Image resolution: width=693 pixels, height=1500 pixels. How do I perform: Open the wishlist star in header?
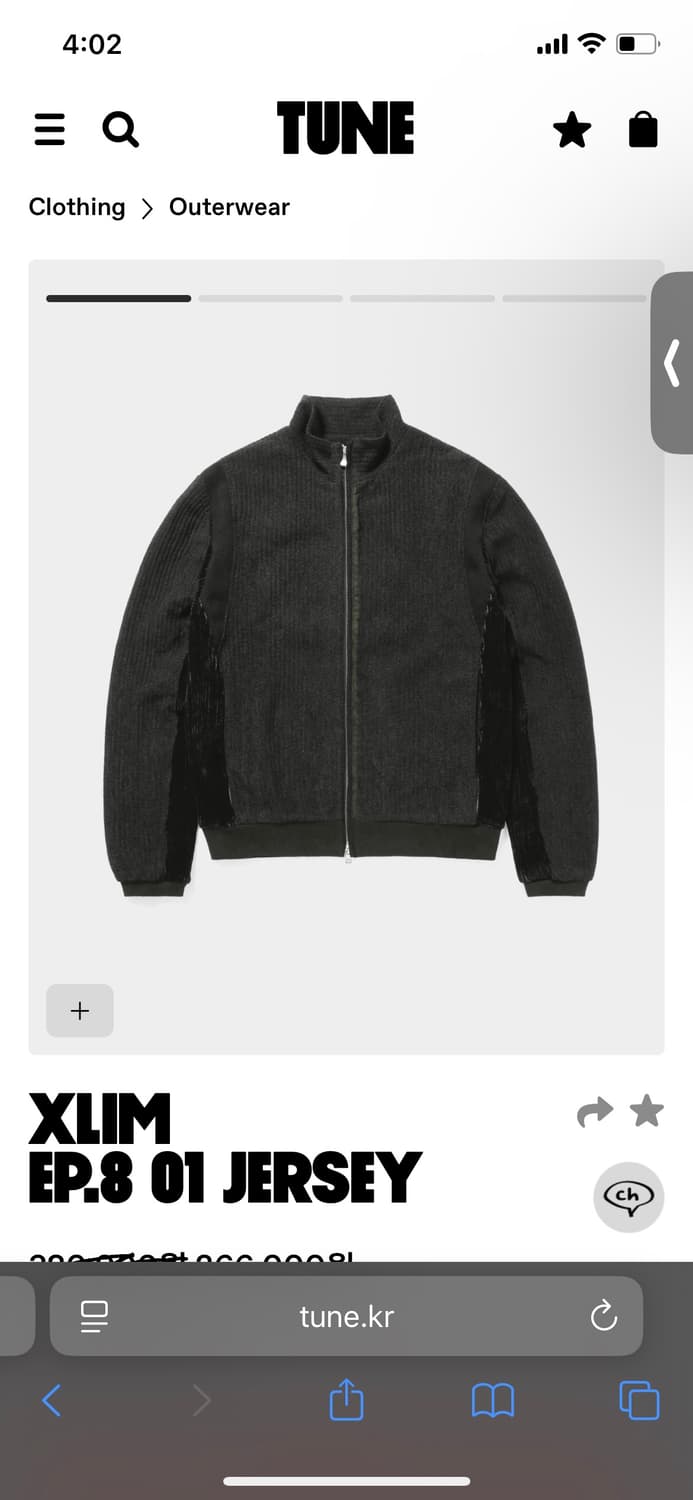572,131
